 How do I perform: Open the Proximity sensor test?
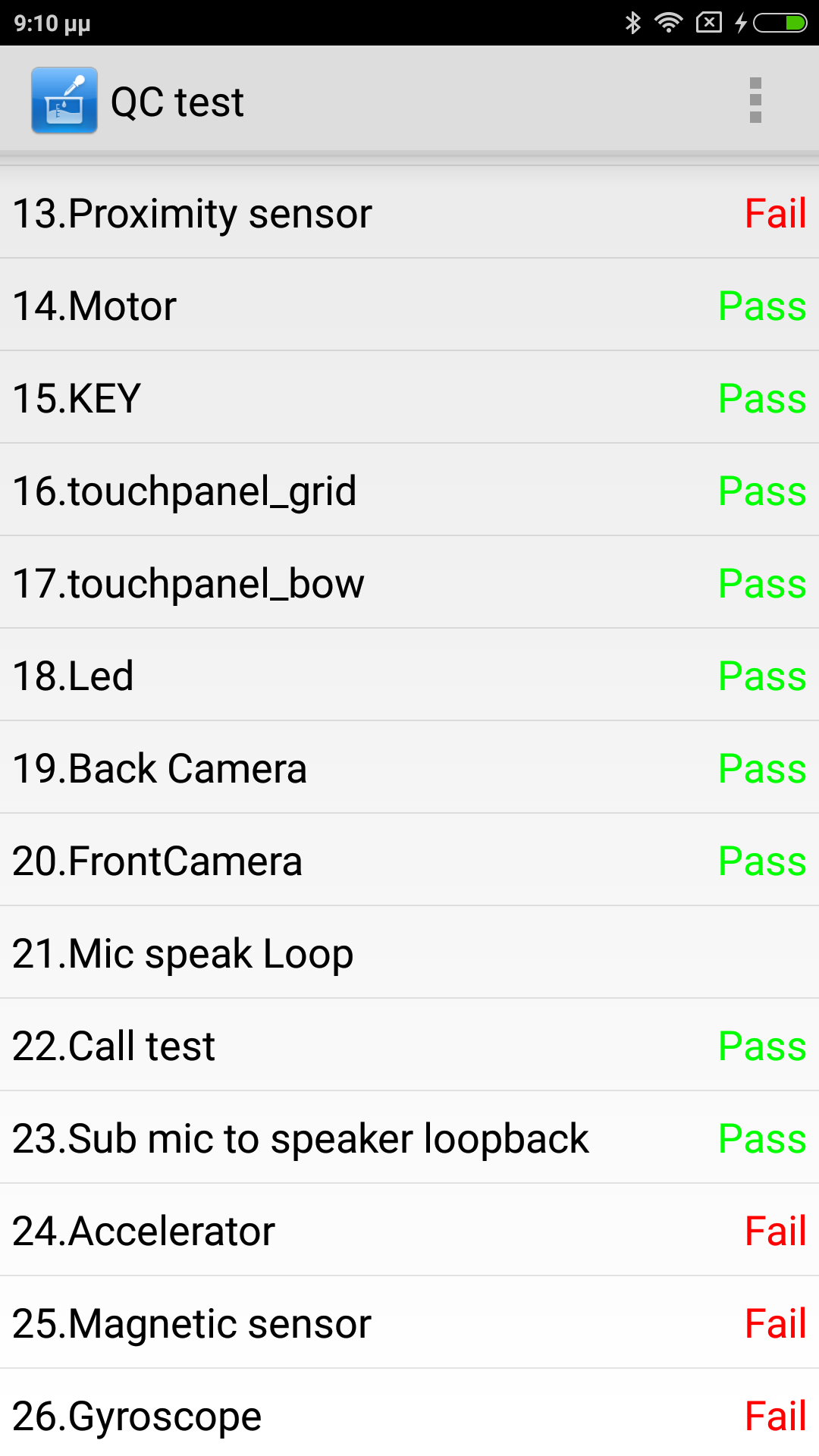click(x=409, y=213)
